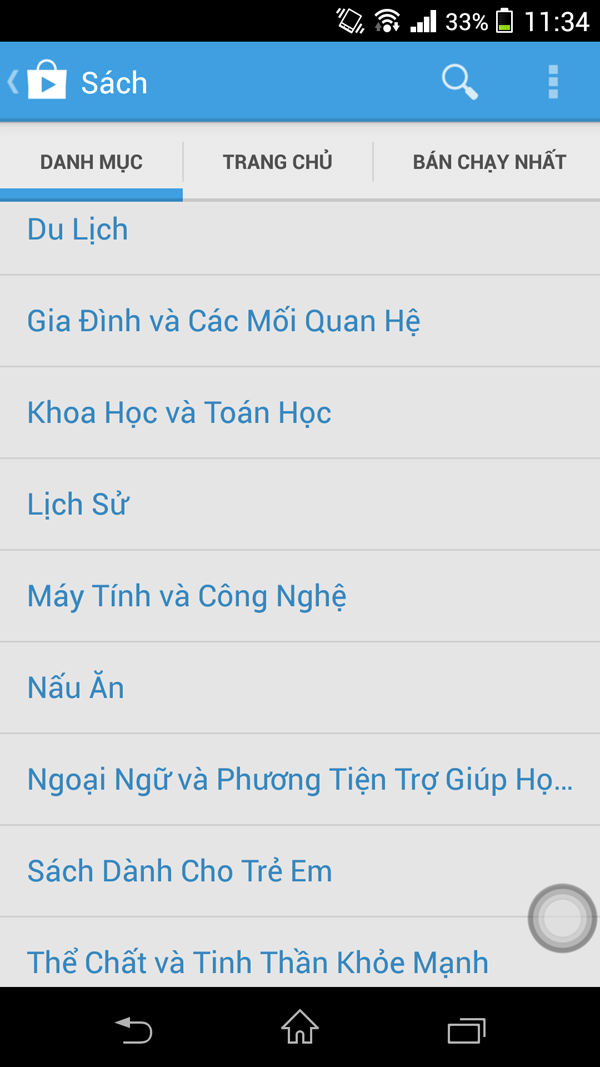Select the DANH MỤC tab
600x1067 pixels.
(91, 161)
